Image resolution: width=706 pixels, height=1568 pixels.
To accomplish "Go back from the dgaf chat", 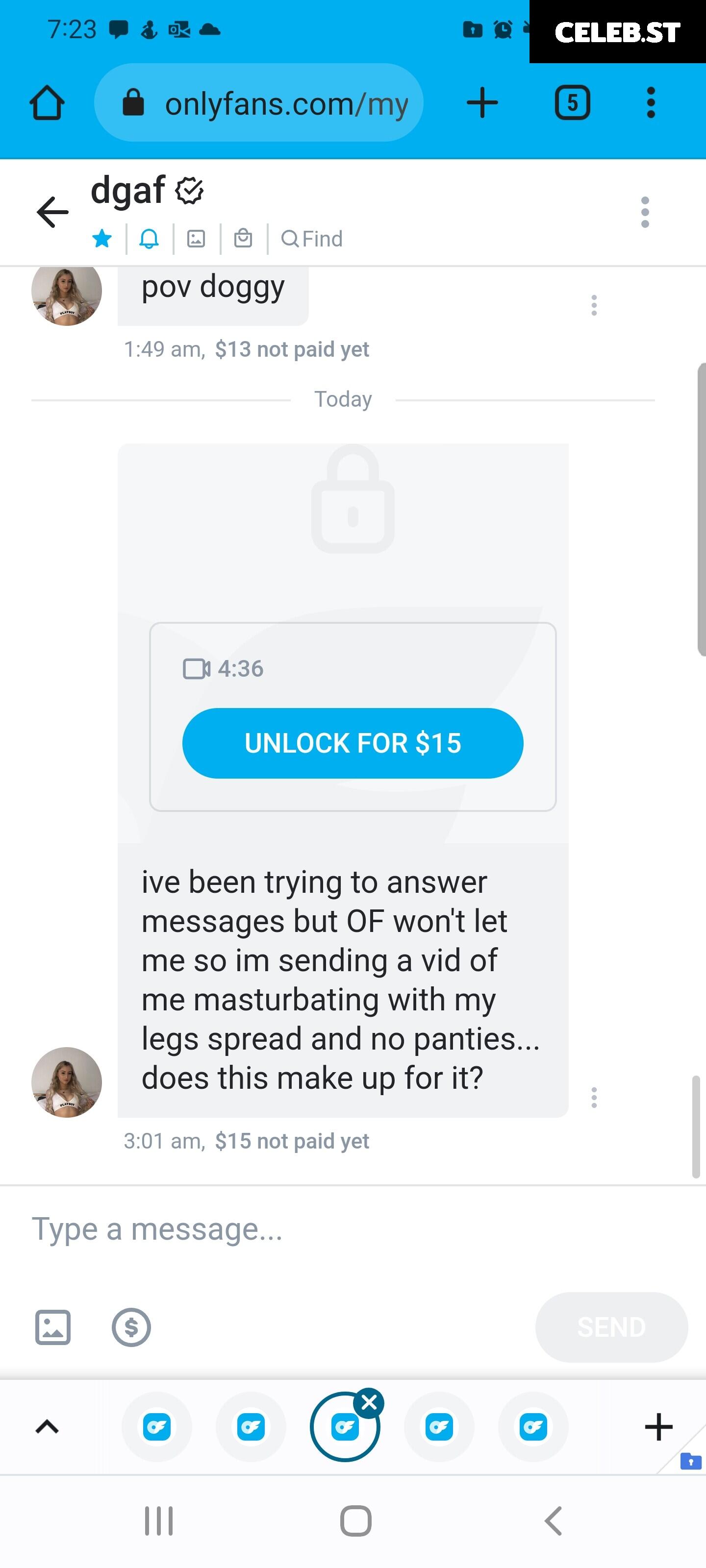I will 52,212.
